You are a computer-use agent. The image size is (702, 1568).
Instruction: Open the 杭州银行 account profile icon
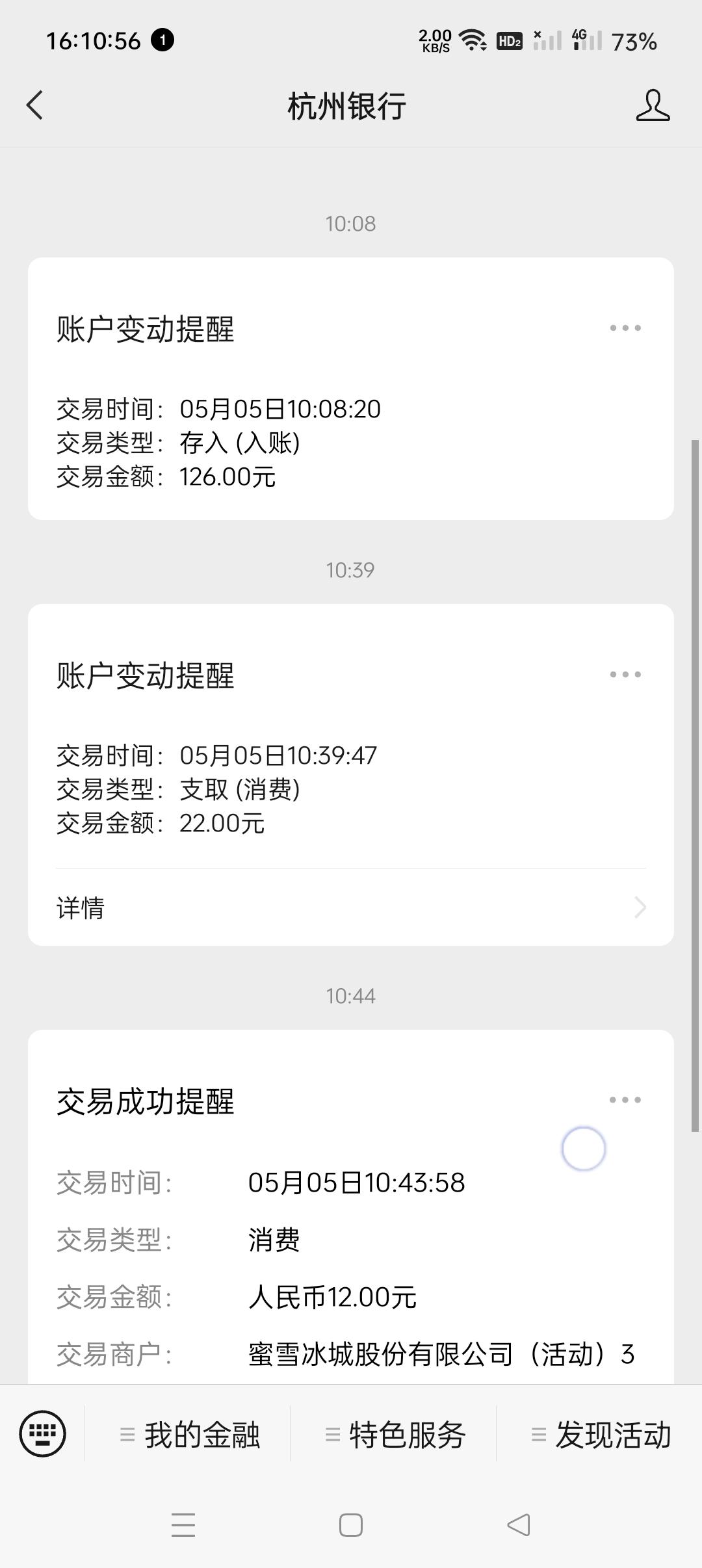[653, 105]
